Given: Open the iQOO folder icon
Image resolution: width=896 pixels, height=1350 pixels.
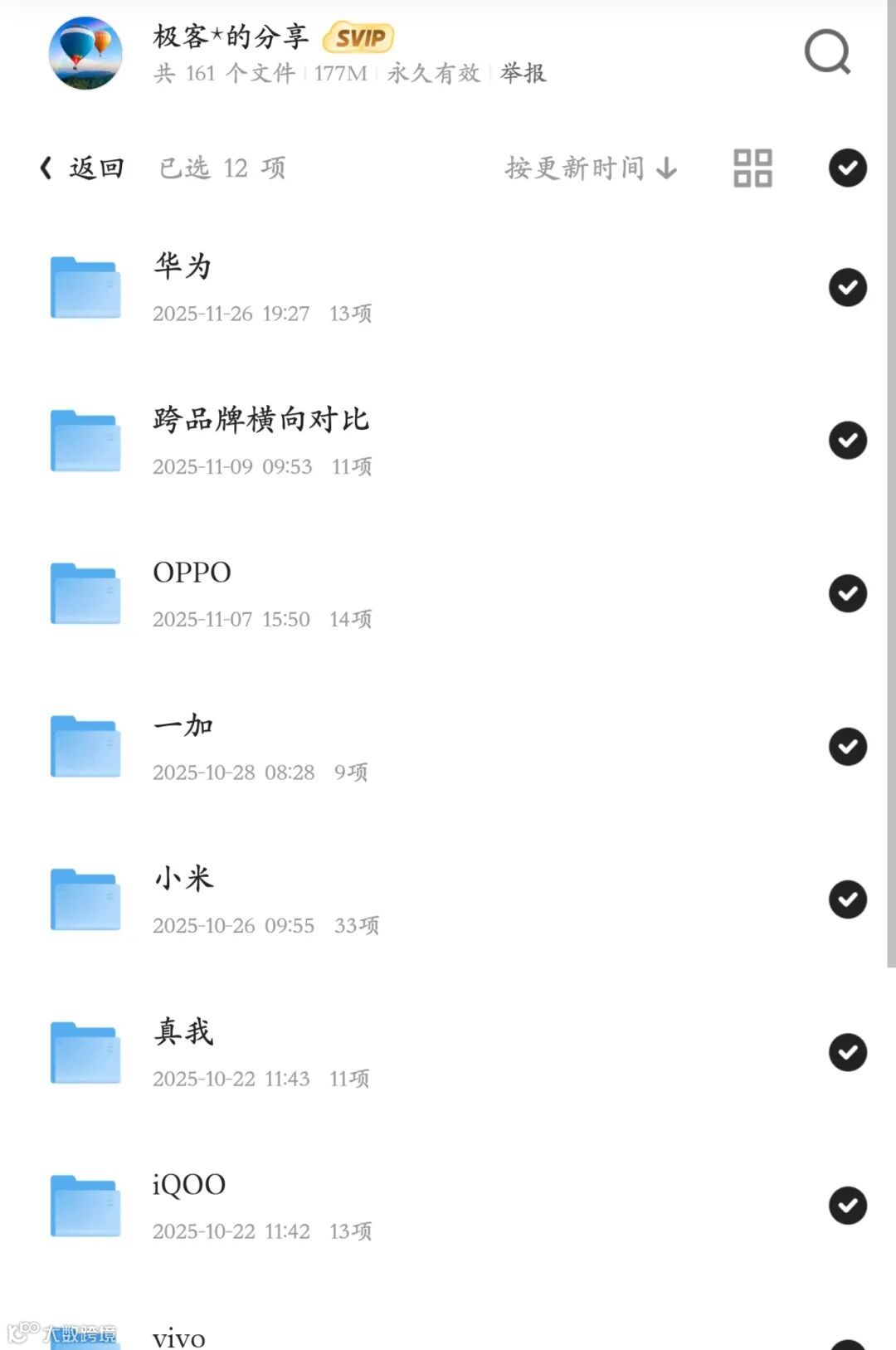Looking at the screenshot, I should click(x=85, y=1205).
